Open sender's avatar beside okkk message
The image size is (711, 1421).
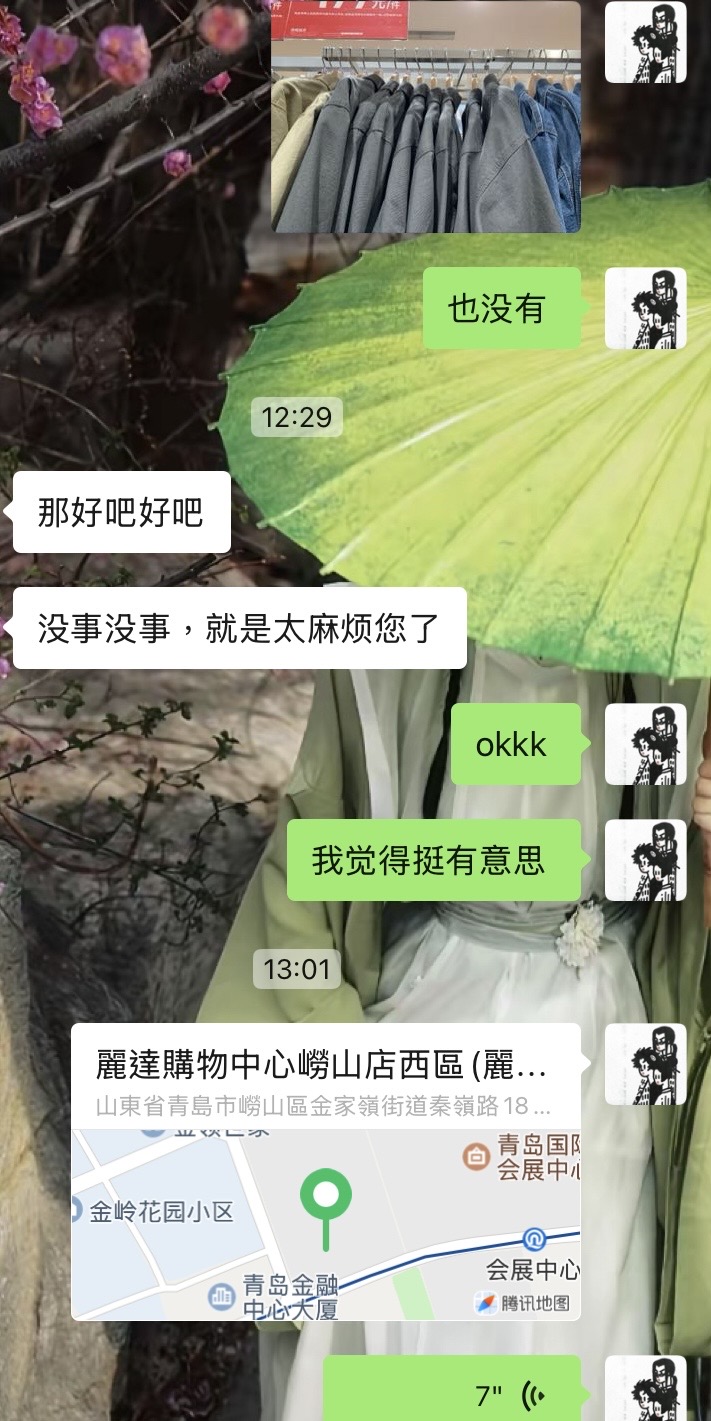click(x=646, y=744)
